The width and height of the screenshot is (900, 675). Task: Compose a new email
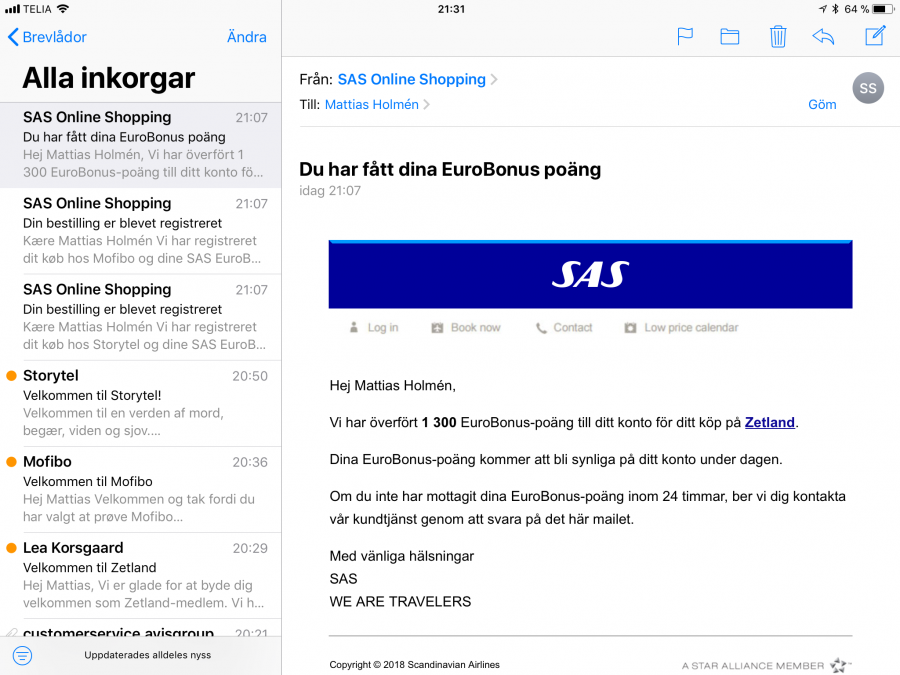point(875,37)
